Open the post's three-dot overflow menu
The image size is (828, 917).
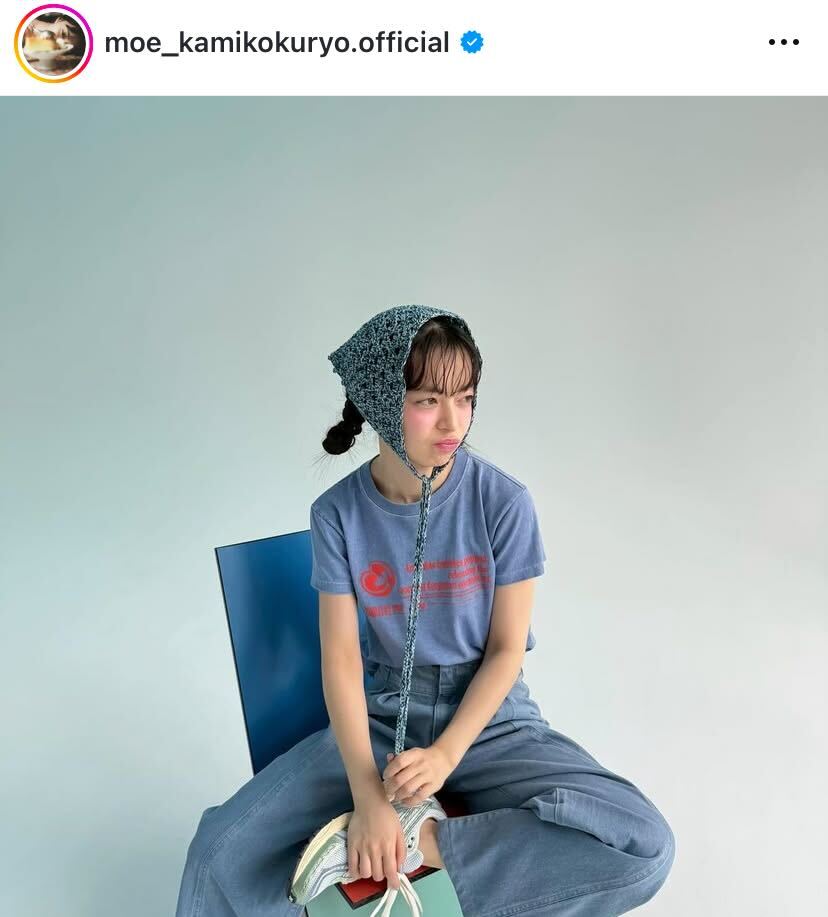(783, 42)
